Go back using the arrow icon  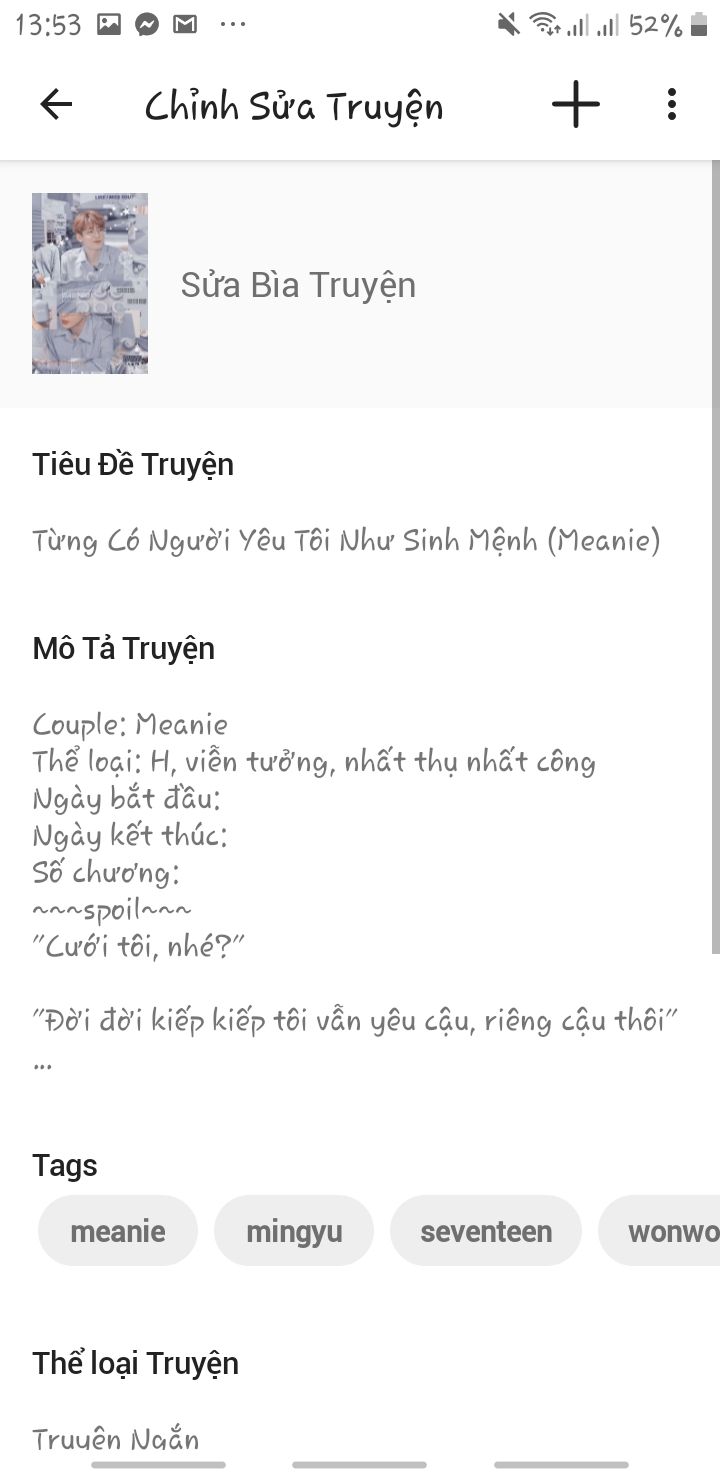click(56, 104)
